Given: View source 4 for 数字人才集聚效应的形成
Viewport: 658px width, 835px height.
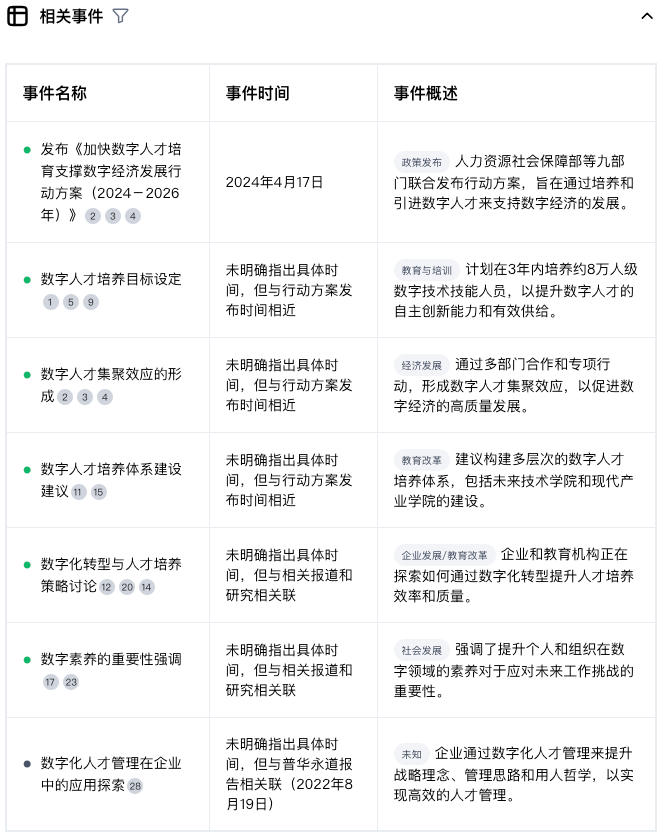Looking at the screenshot, I should 105,397.
